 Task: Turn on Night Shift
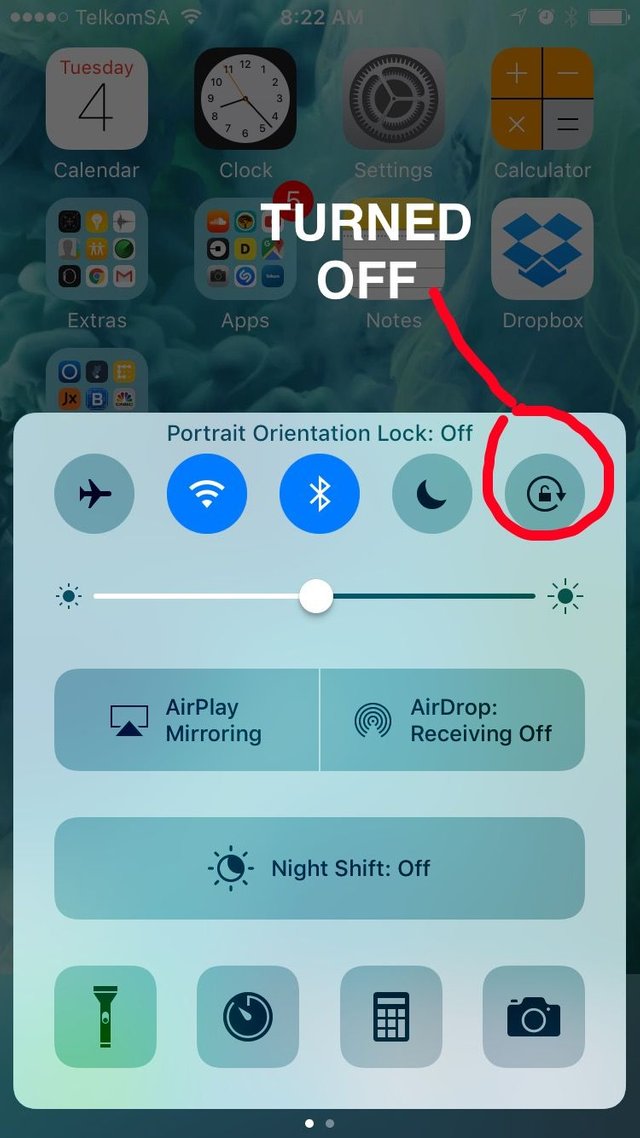(319, 868)
